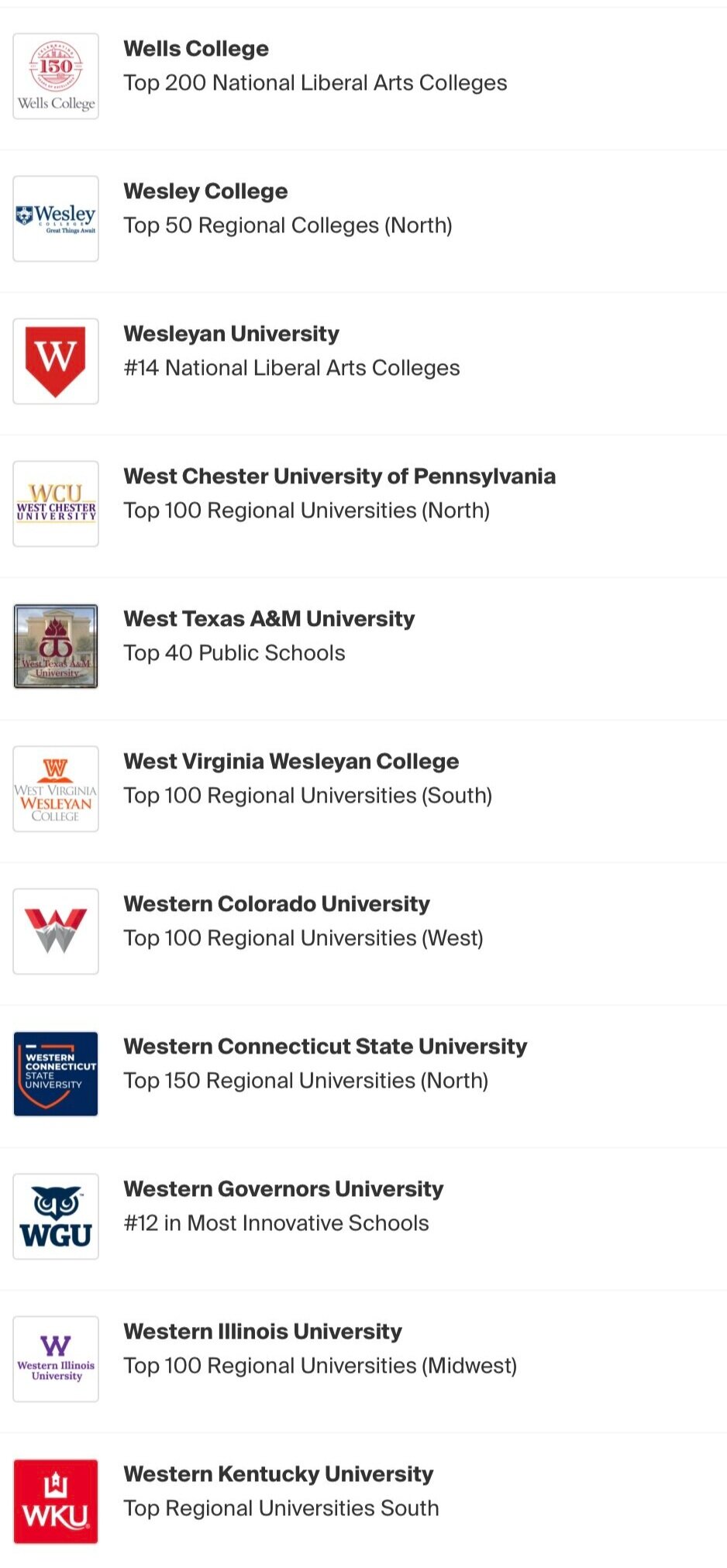Viewport: 727px width, 1568px height.
Task: Select Western Illinois University
Action: (x=262, y=1332)
